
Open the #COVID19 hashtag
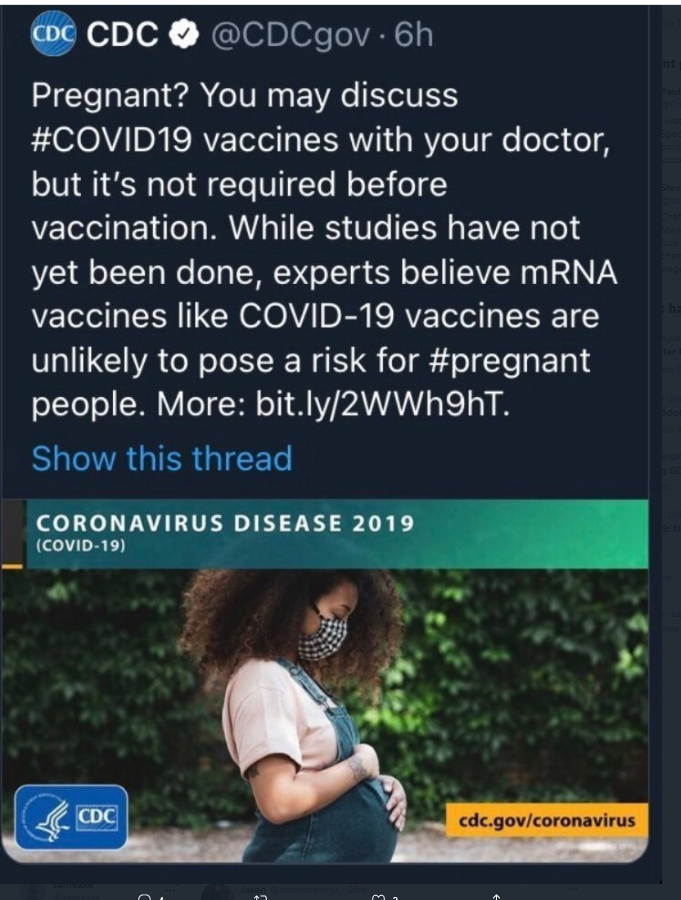[112, 140]
